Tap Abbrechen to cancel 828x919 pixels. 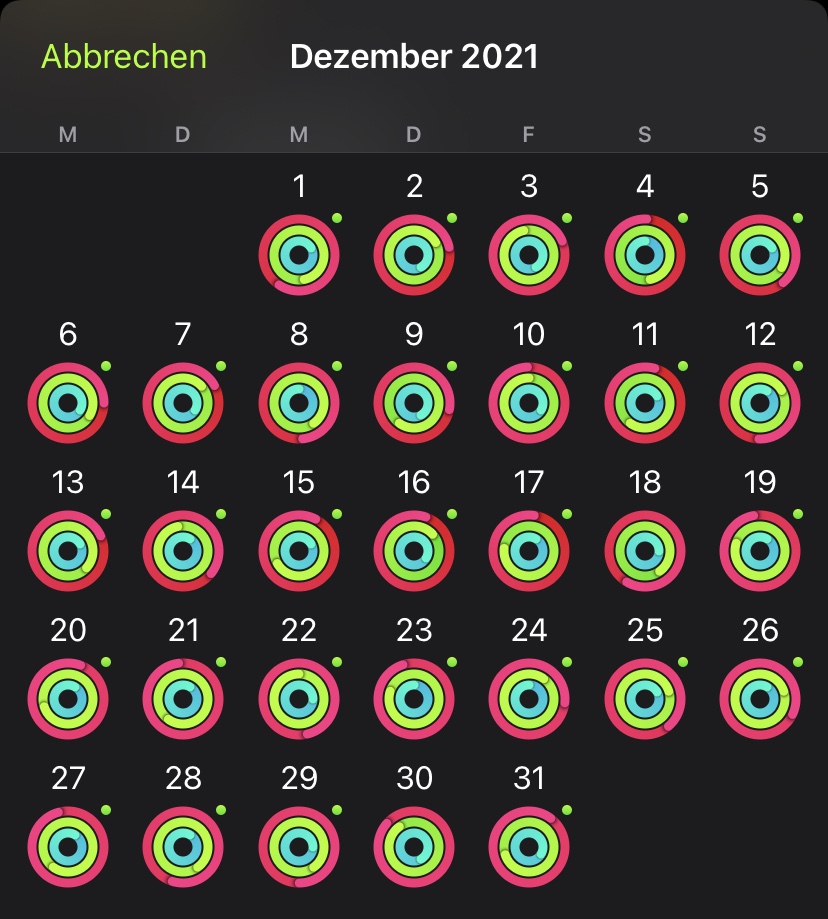point(124,57)
